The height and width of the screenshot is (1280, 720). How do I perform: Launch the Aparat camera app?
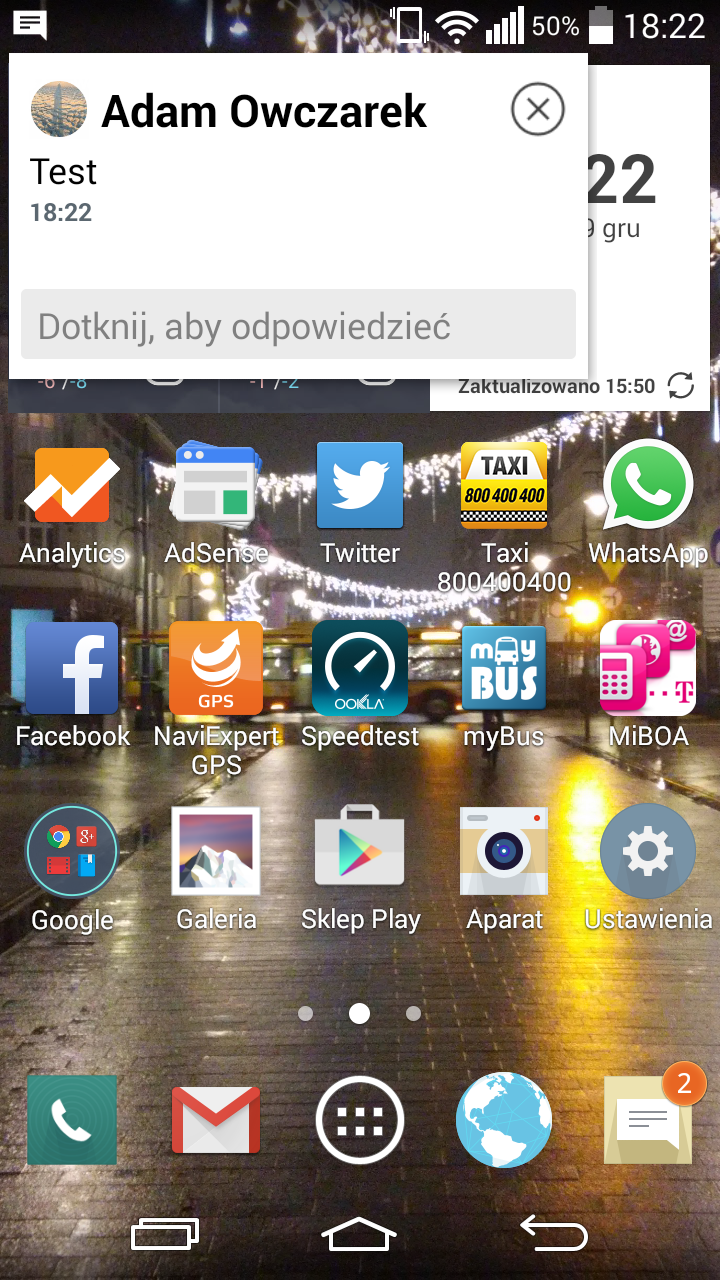pyautogui.click(x=504, y=852)
